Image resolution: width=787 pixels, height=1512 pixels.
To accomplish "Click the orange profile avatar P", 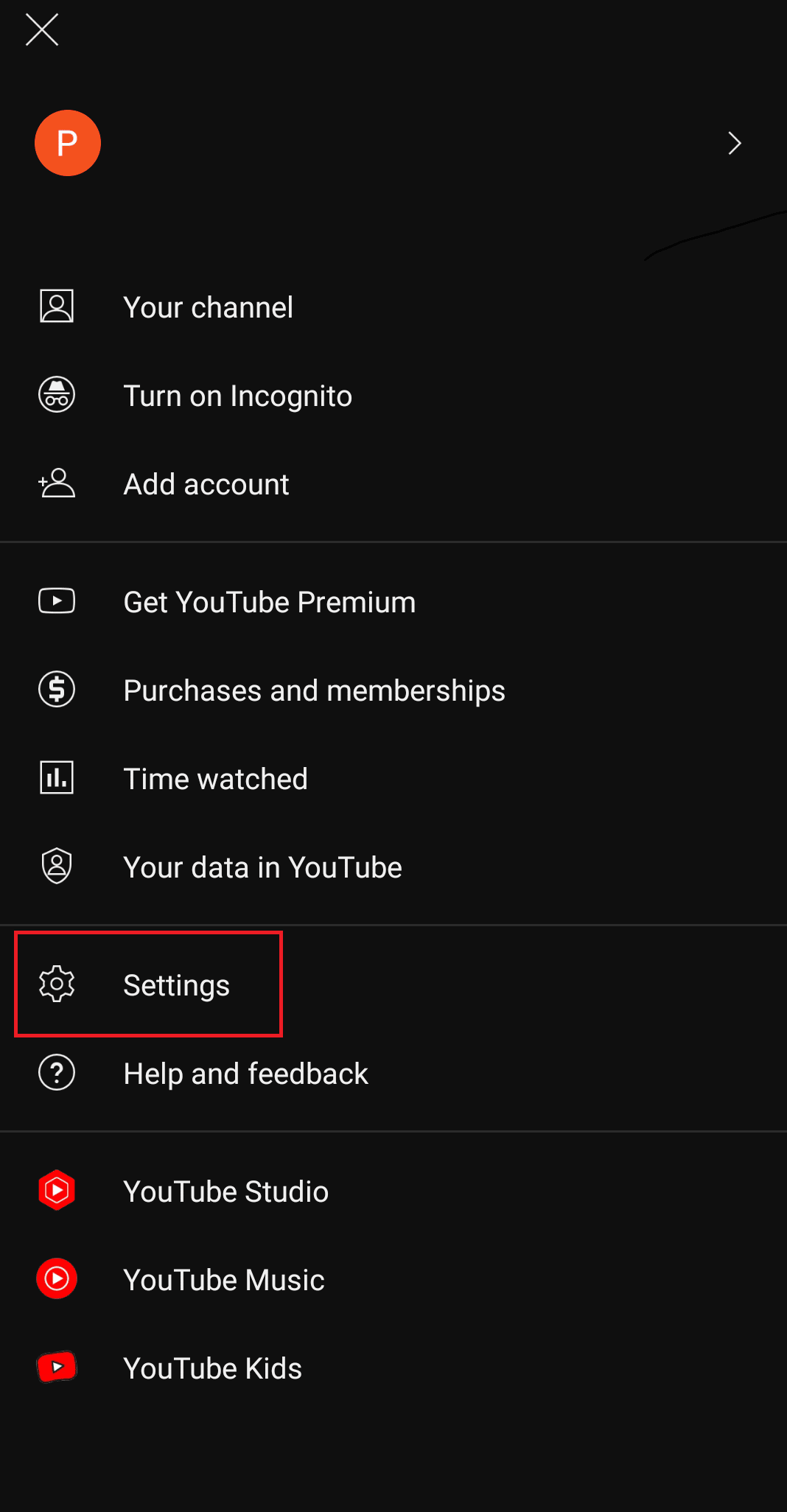I will point(67,143).
